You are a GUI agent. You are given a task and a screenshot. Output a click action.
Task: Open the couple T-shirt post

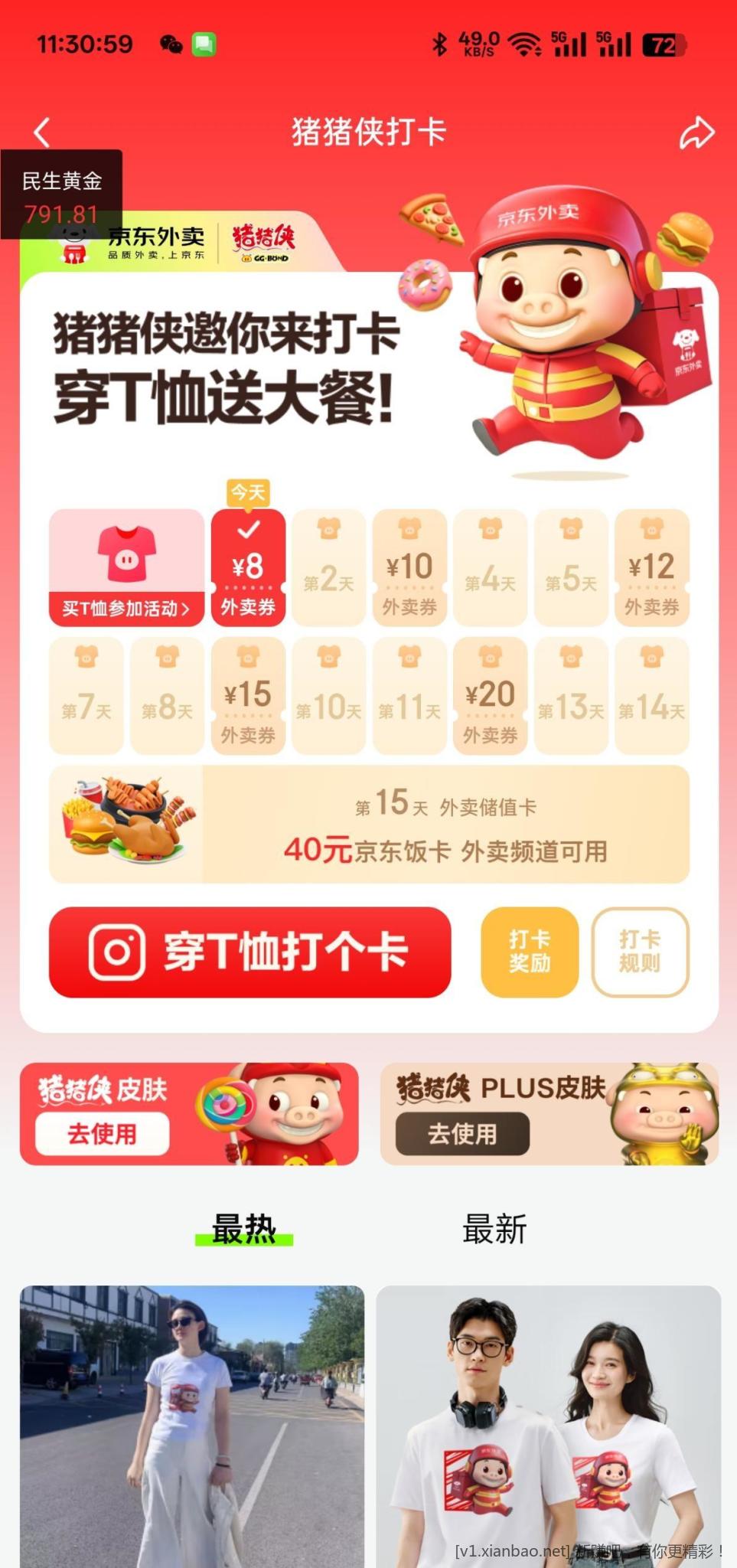point(548,1424)
